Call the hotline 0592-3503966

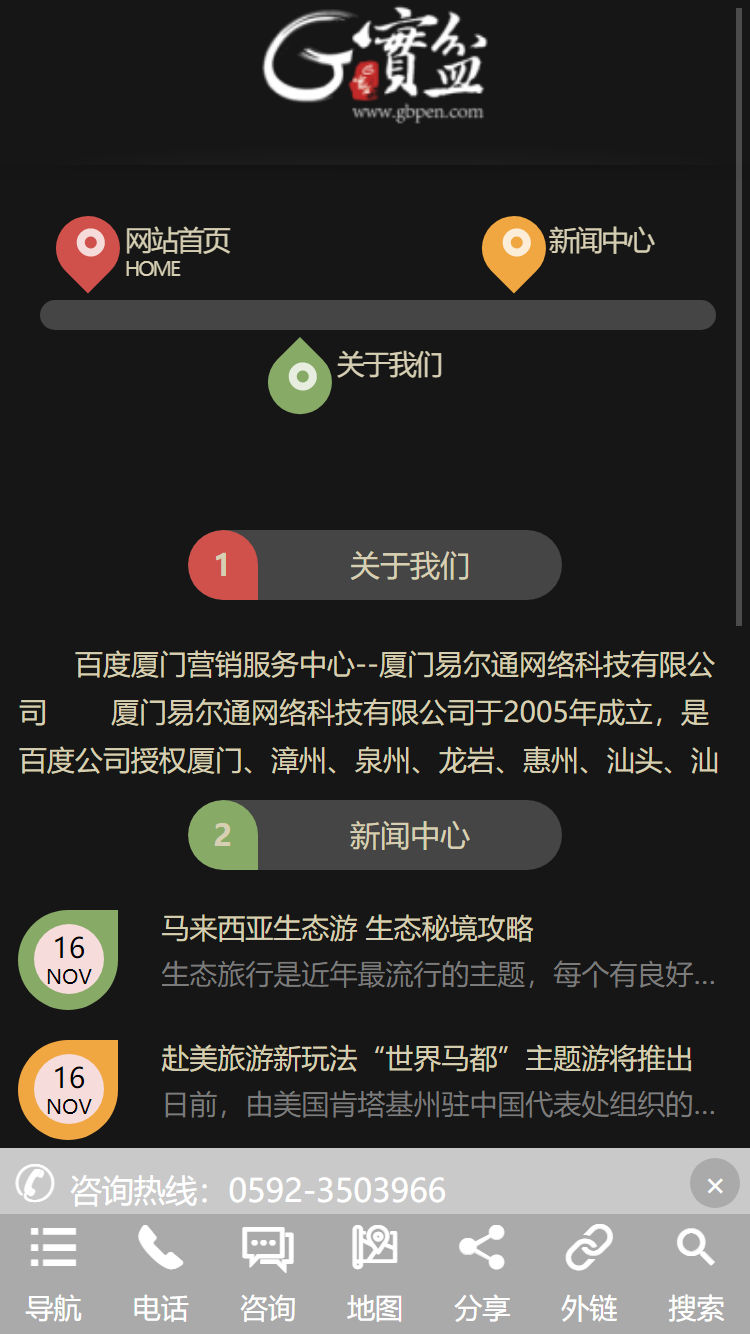(x=336, y=1190)
